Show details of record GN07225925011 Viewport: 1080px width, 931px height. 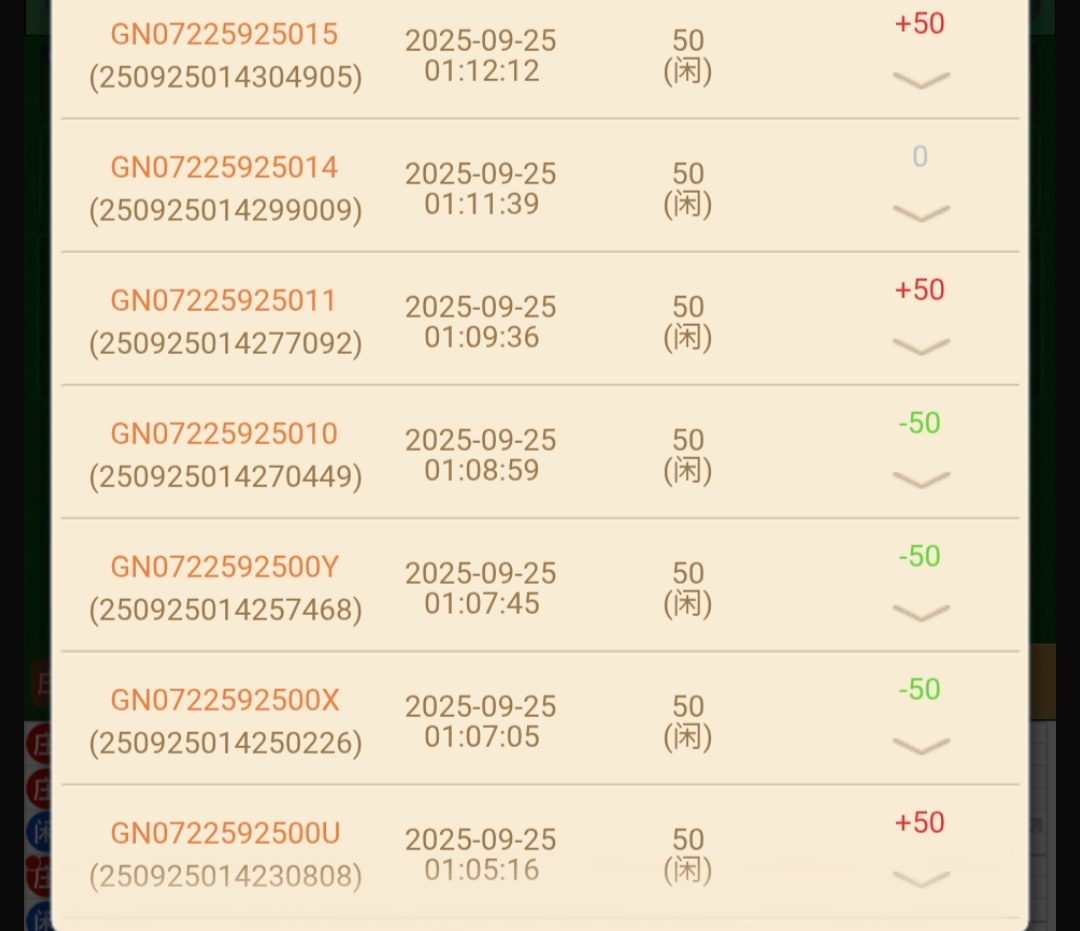[920, 346]
